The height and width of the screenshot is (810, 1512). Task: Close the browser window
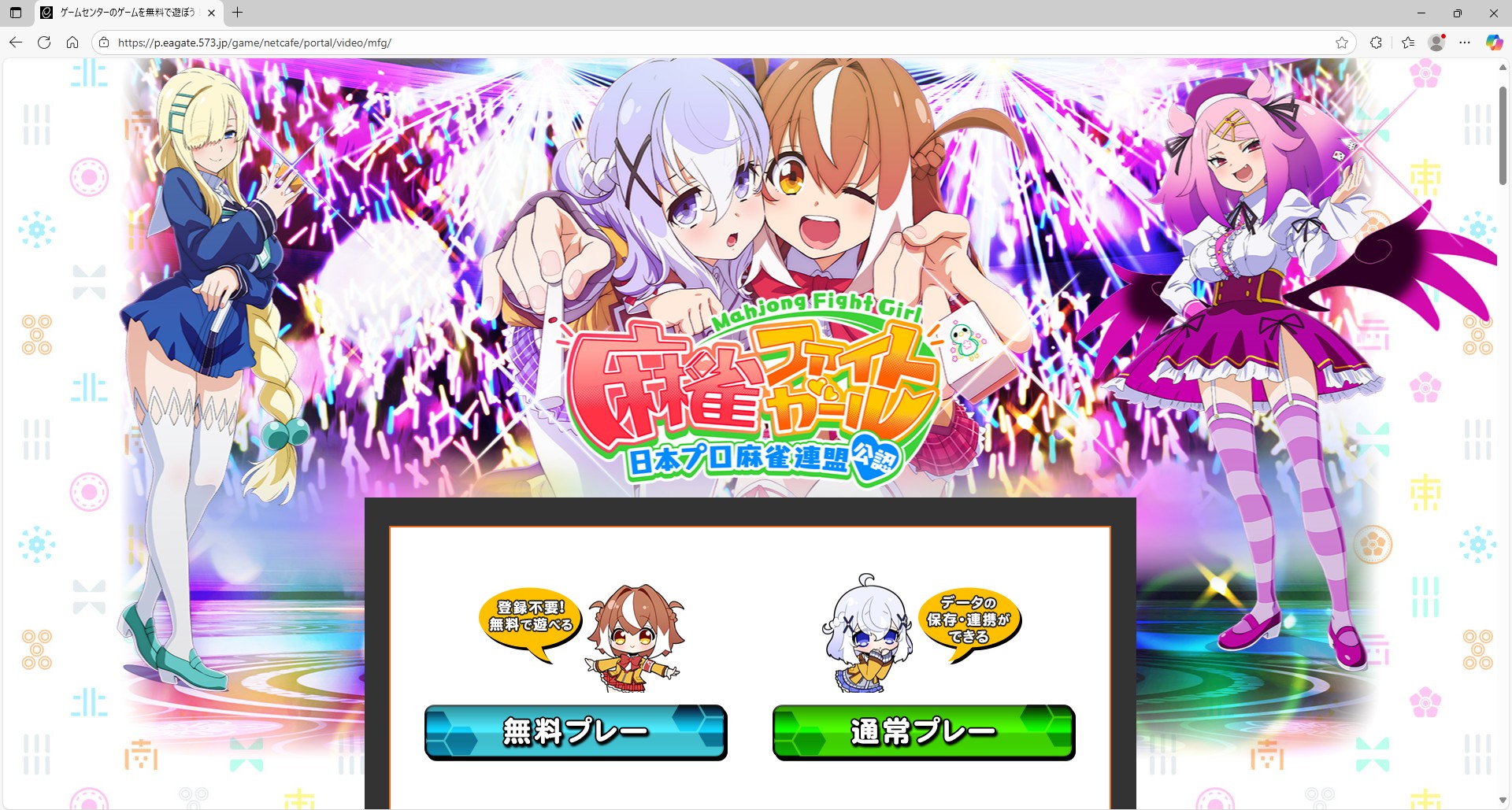[1493, 13]
